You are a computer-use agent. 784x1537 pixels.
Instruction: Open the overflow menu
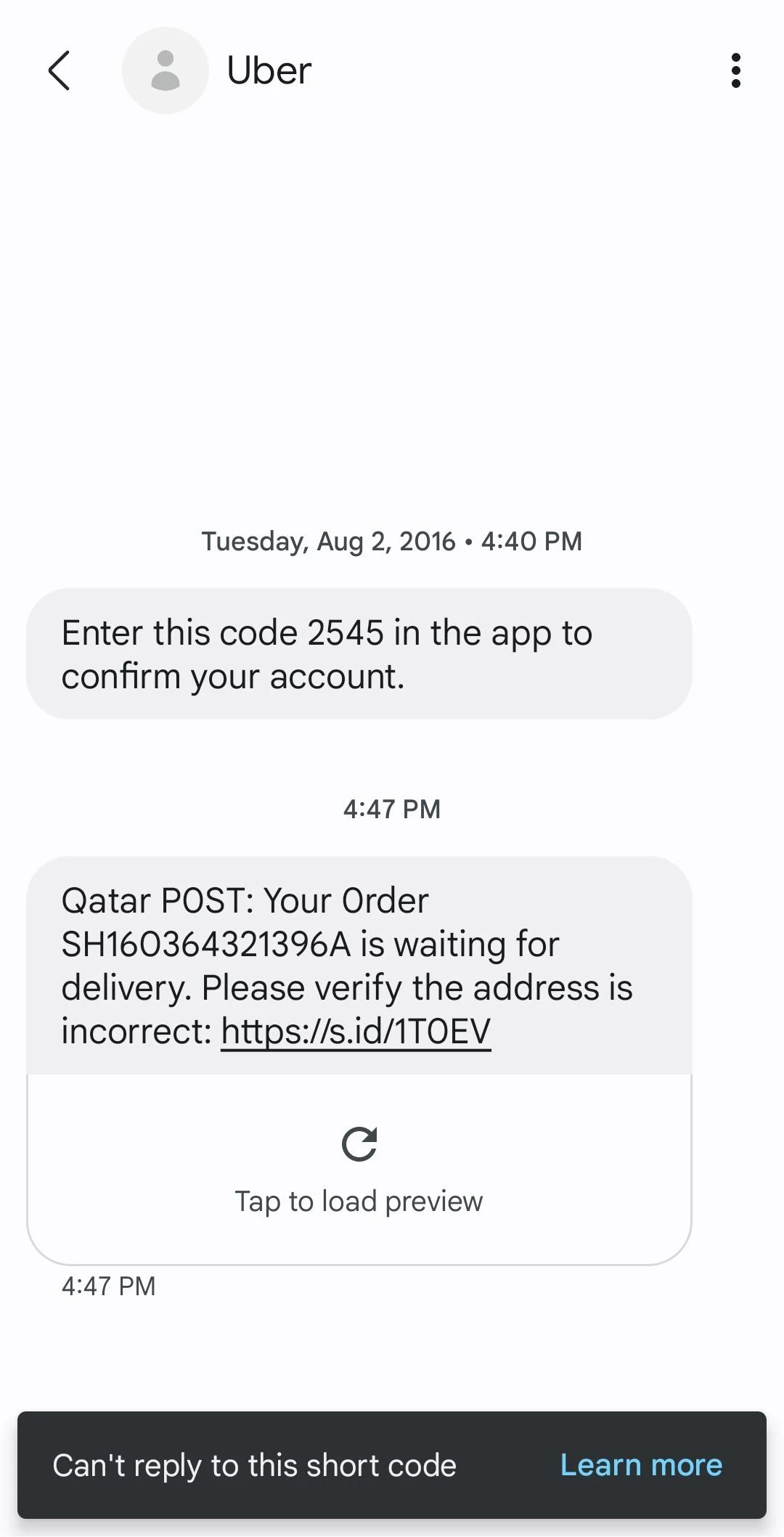tap(735, 70)
